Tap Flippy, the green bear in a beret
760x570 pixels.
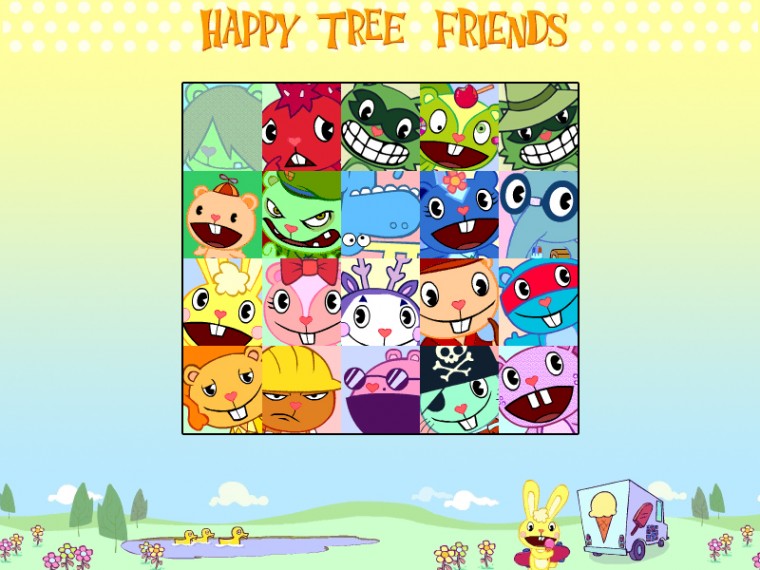(301, 214)
